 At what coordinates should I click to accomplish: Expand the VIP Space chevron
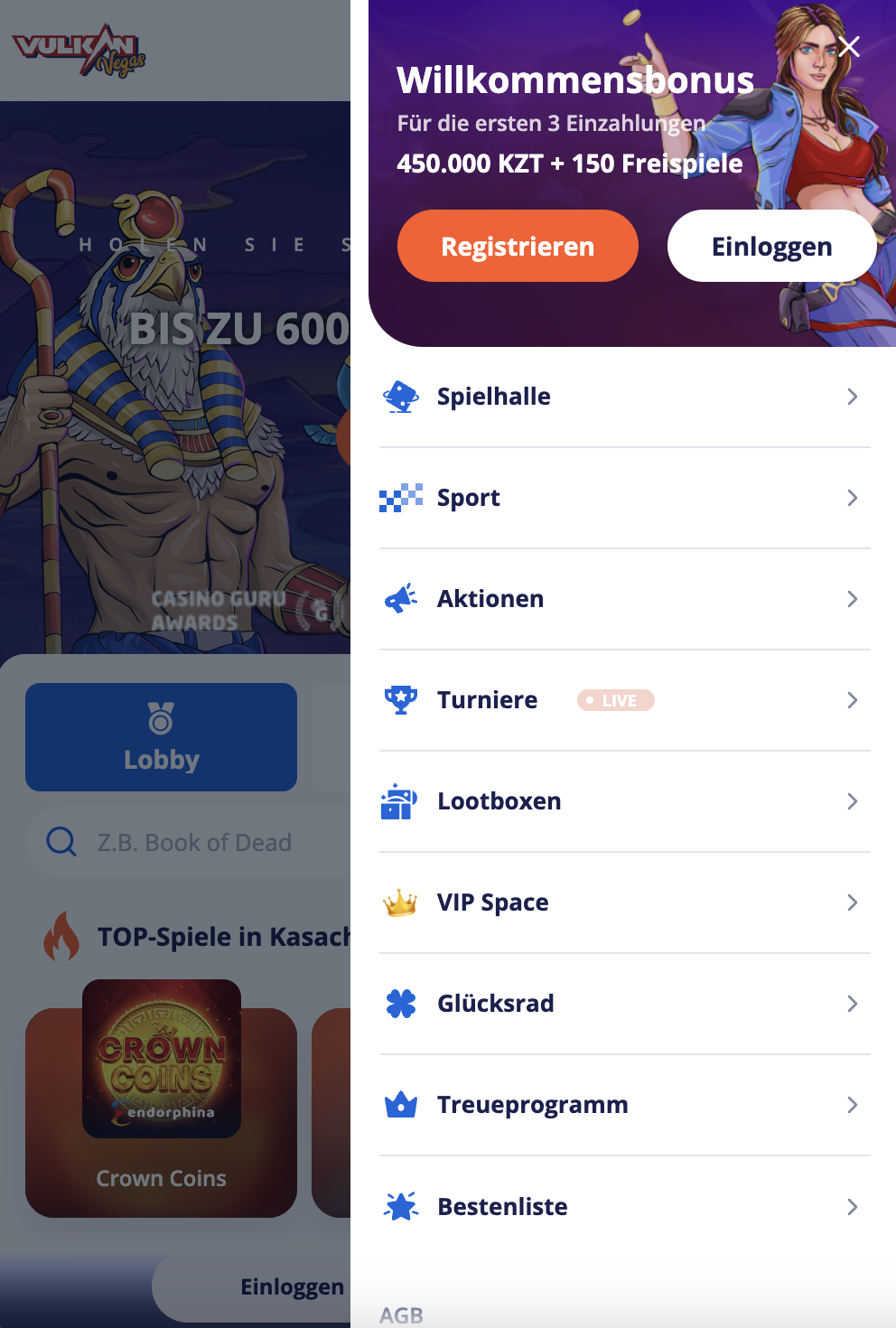point(852,902)
